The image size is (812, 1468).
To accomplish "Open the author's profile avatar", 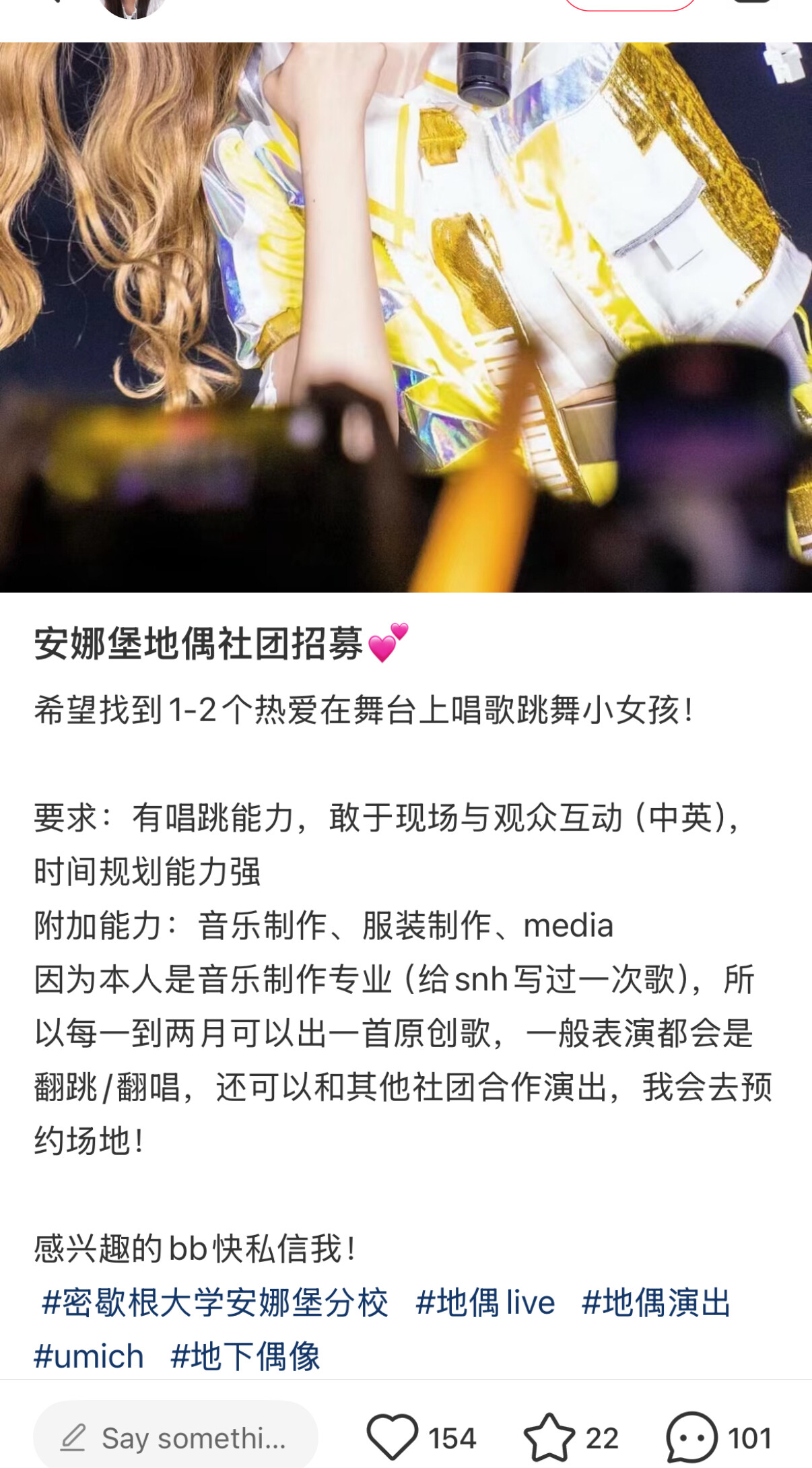I will pyautogui.click(x=133, y=7).
